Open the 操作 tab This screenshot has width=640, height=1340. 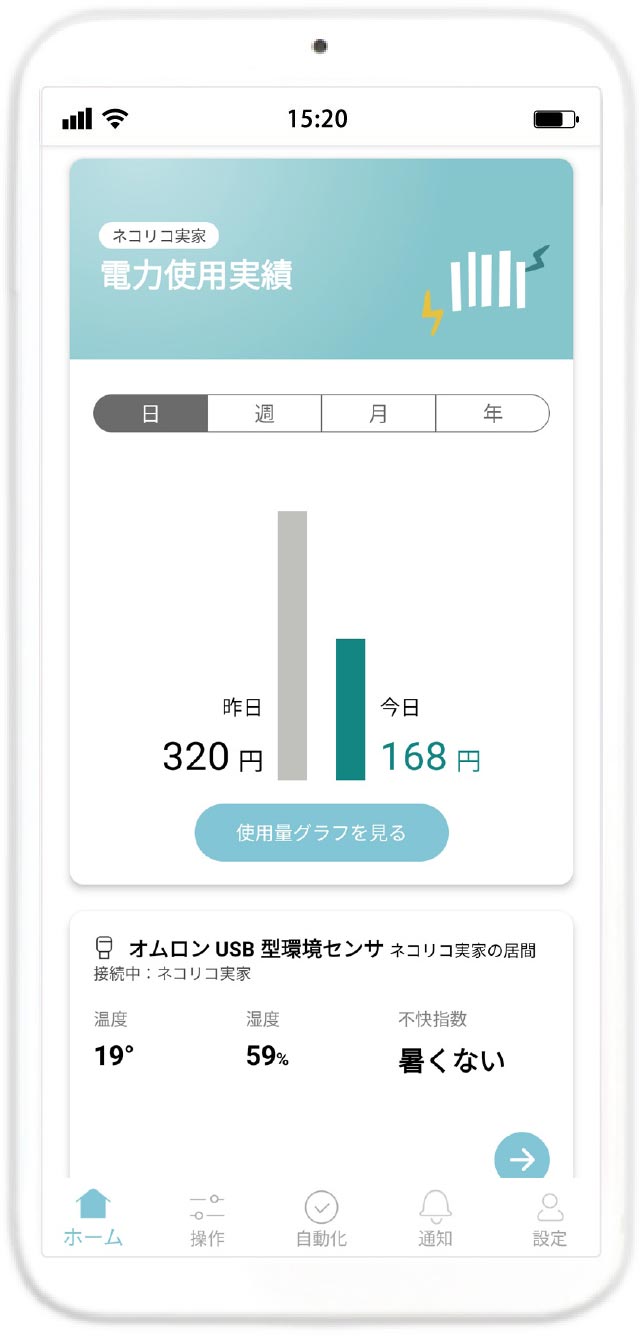click(x=207, y=1217)
